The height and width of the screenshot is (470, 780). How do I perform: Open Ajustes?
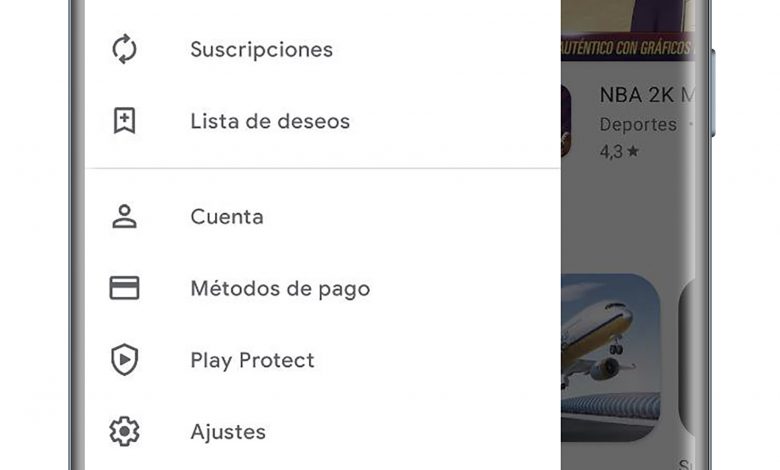tap(228, 432)
